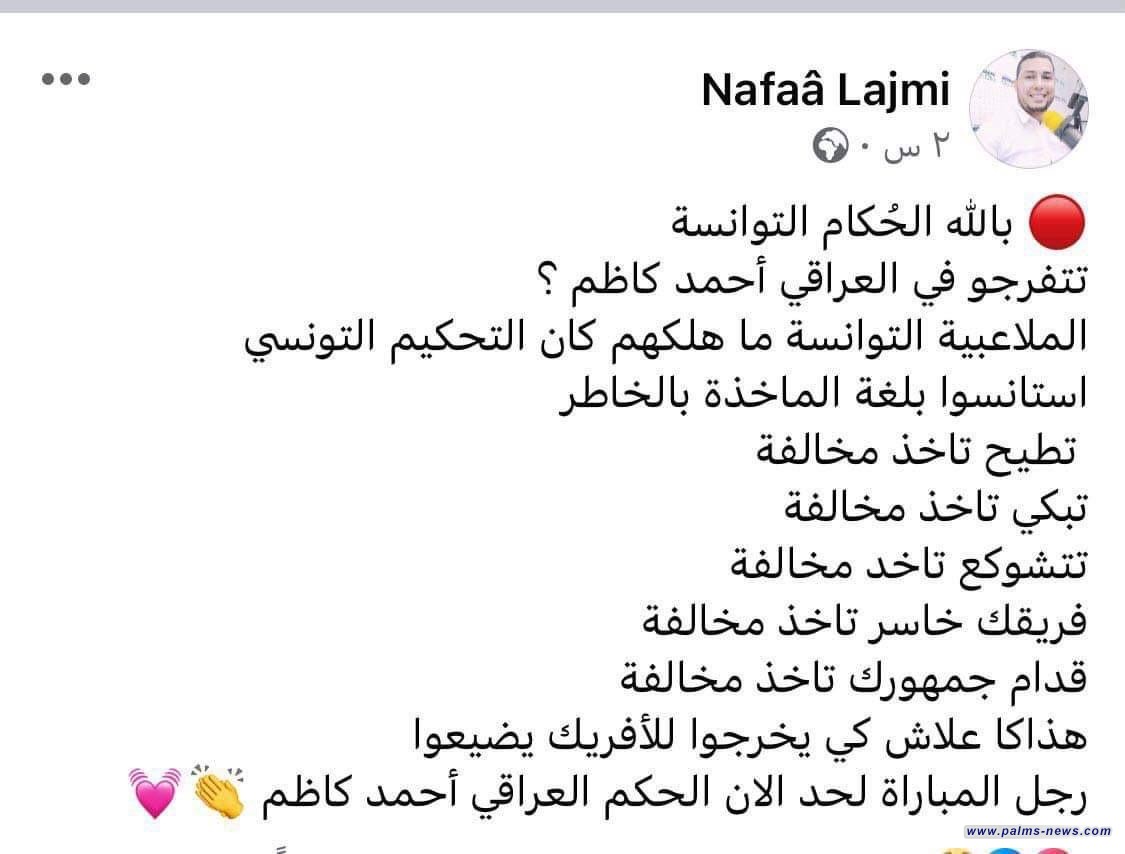1125x854 pixels.
Task: Open the post's three-dot options menu
Action: (66, 80)
